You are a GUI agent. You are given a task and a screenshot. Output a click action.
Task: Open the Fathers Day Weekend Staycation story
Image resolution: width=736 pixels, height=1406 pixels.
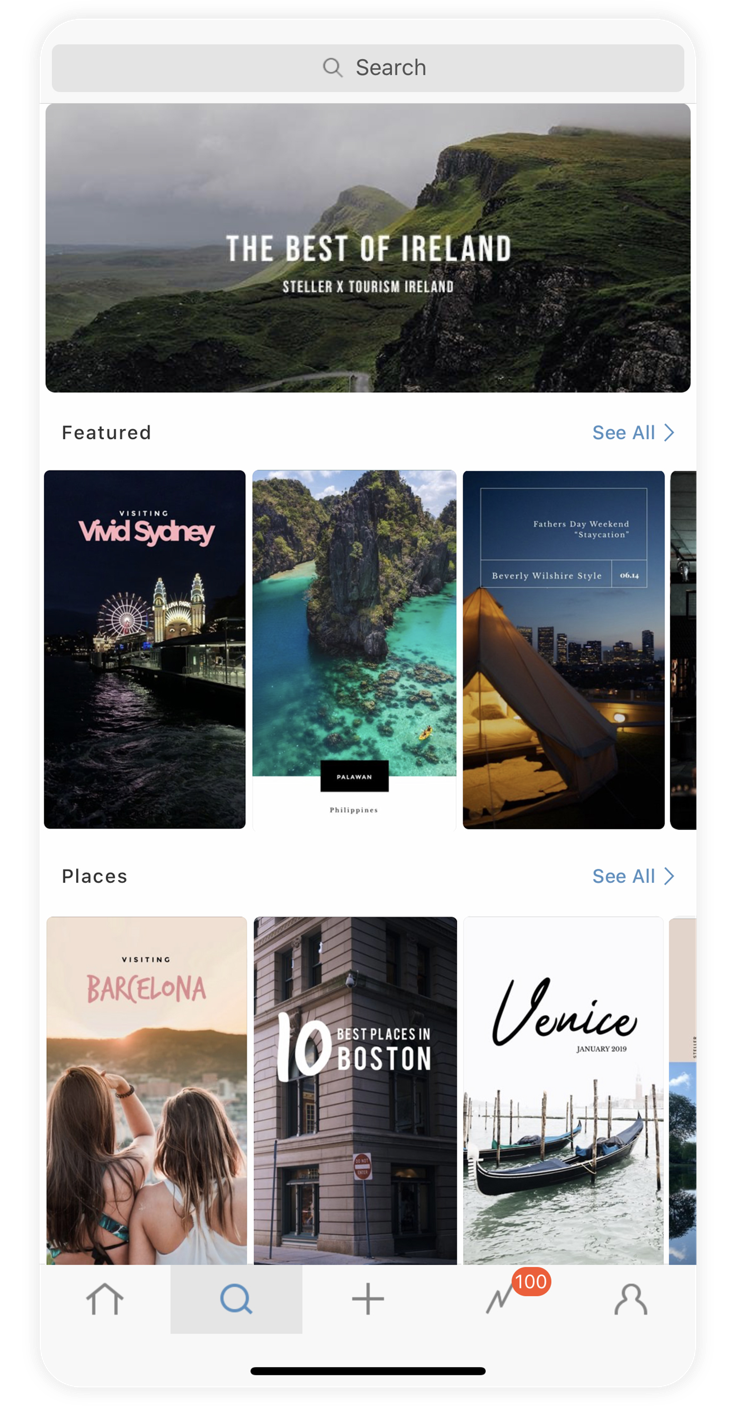coord(564,650)
